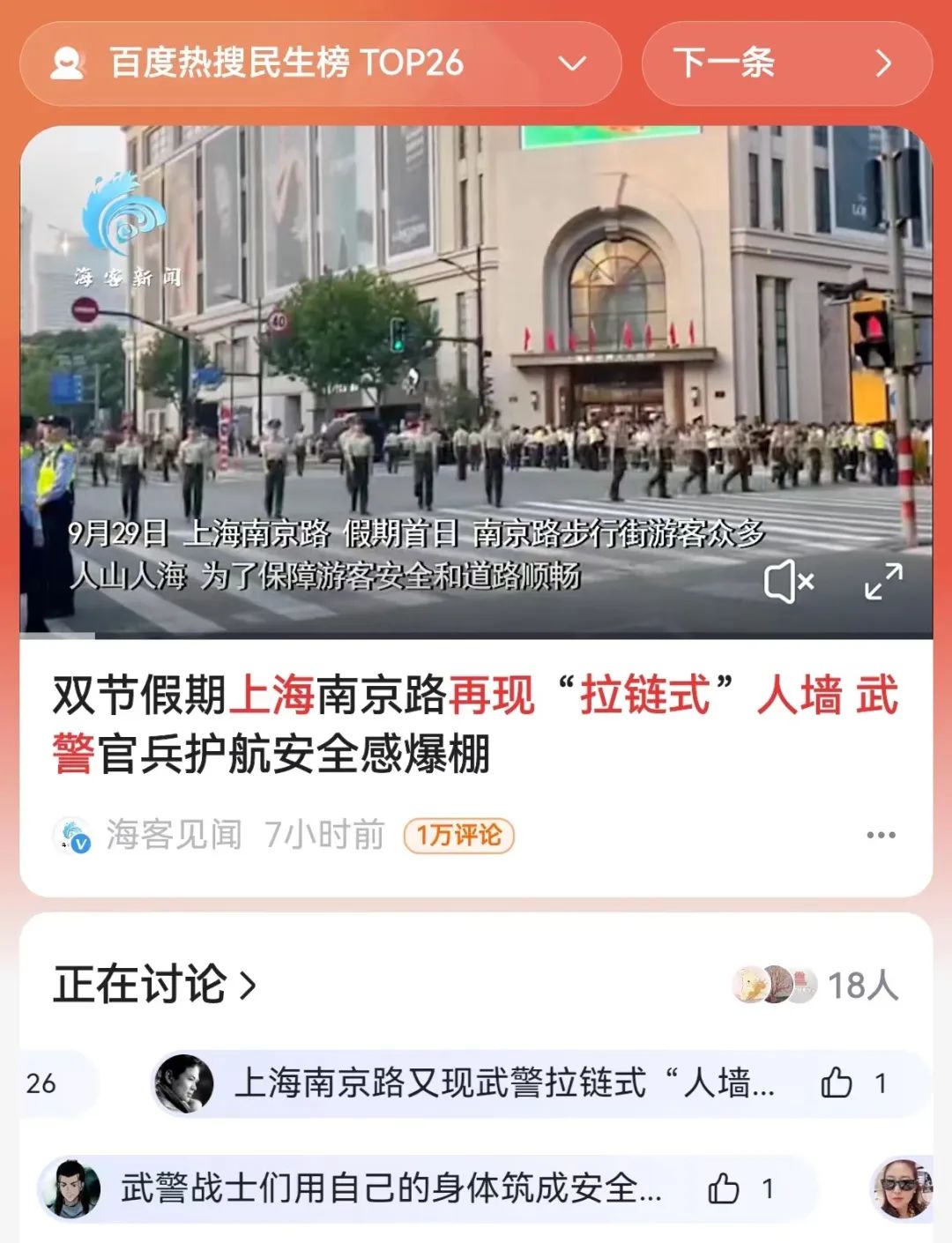
Task: Expand the 百度热搜民生榜 TOP26 dropdown
Action: pos(571,63)
